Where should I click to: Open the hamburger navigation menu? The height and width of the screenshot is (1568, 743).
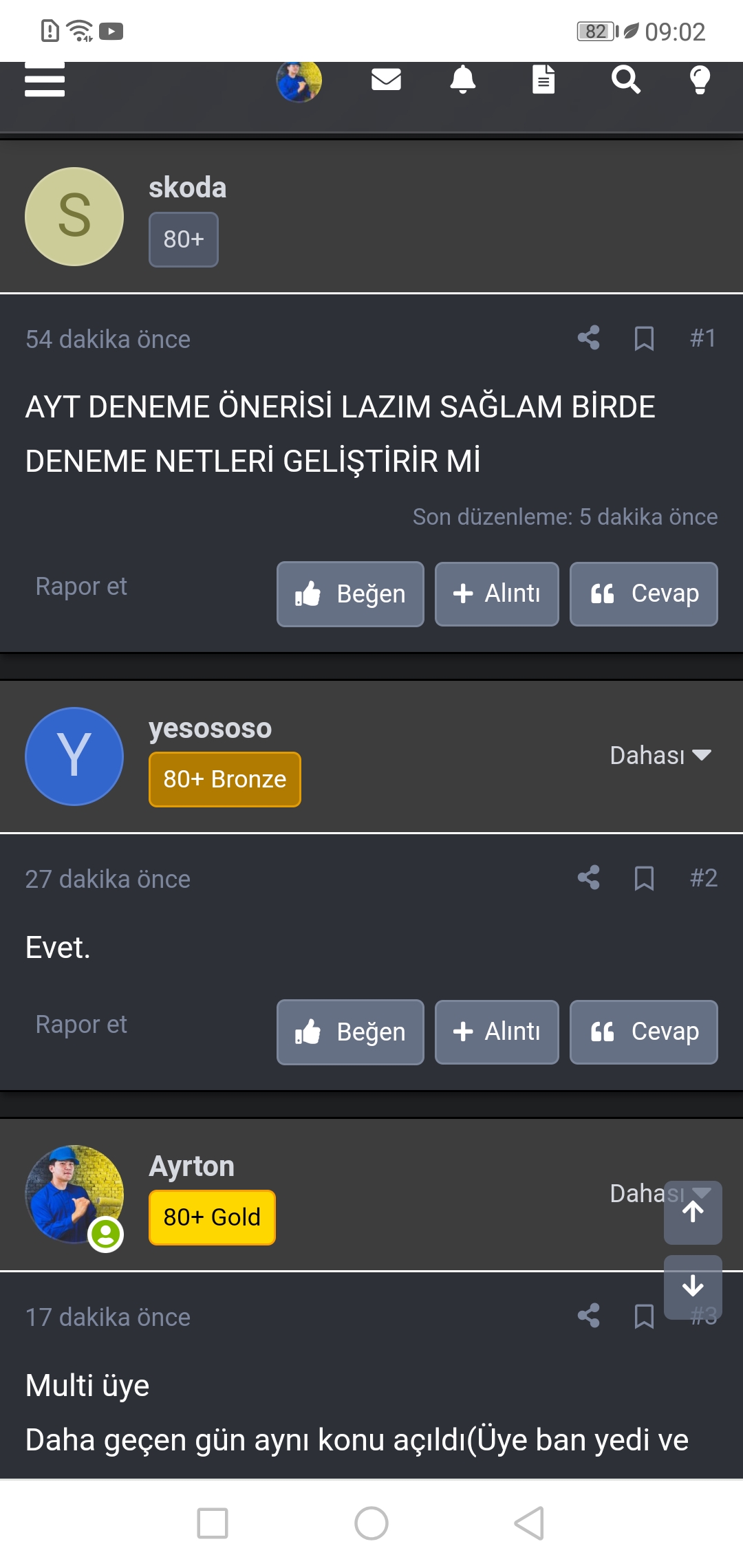(x=44, y=80)
